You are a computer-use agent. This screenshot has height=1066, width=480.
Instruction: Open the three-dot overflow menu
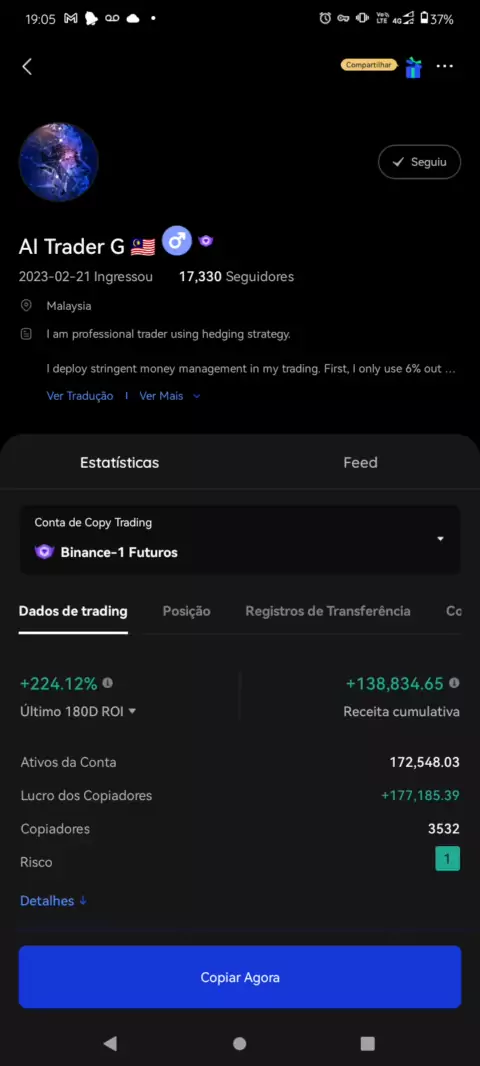445,66
